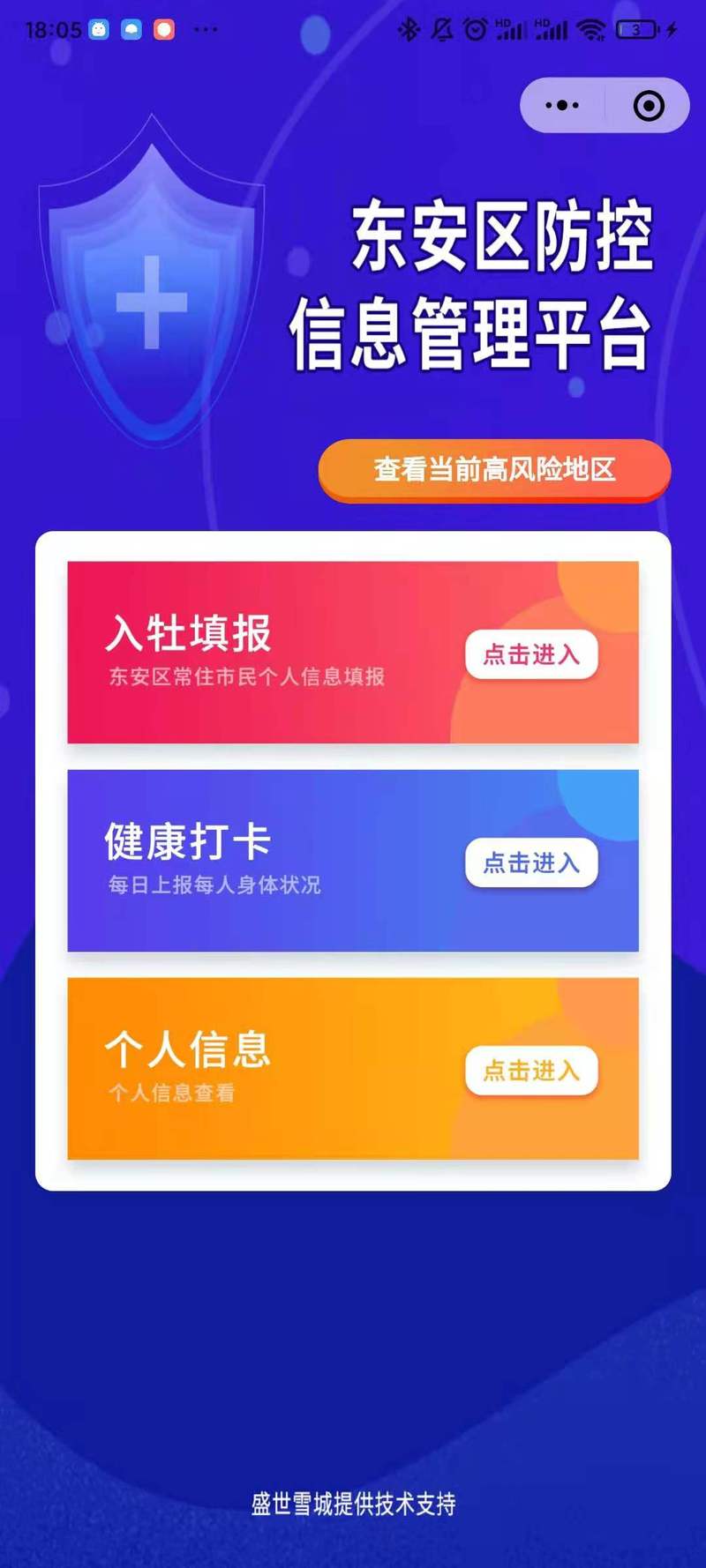Open the mini program more-options menu
This screenshot has width=706, height=1568.
pyautogui.click(x=562, y=106)
